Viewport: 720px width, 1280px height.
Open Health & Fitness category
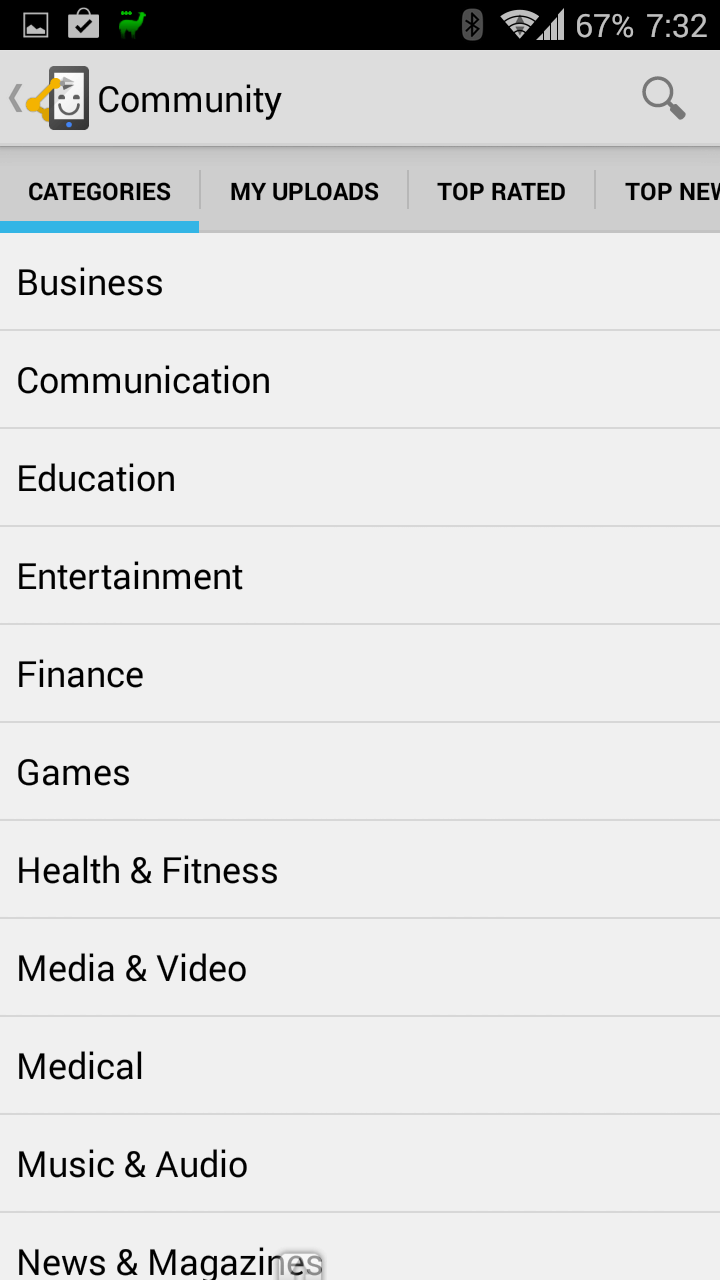point(360,870)
